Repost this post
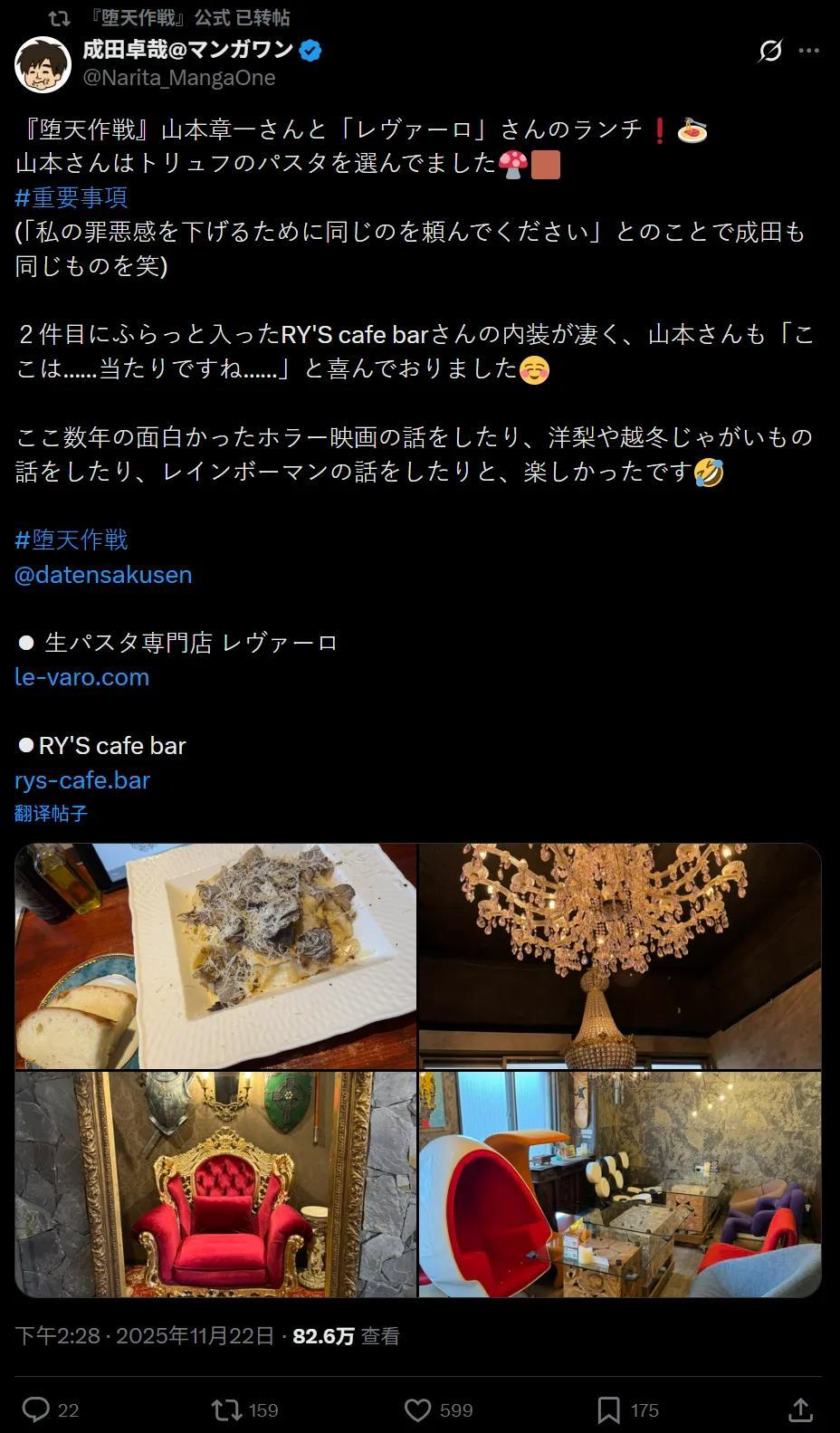Viewport: 840px width, 1433px height. pyautogui.click(x=226, y=1409)
